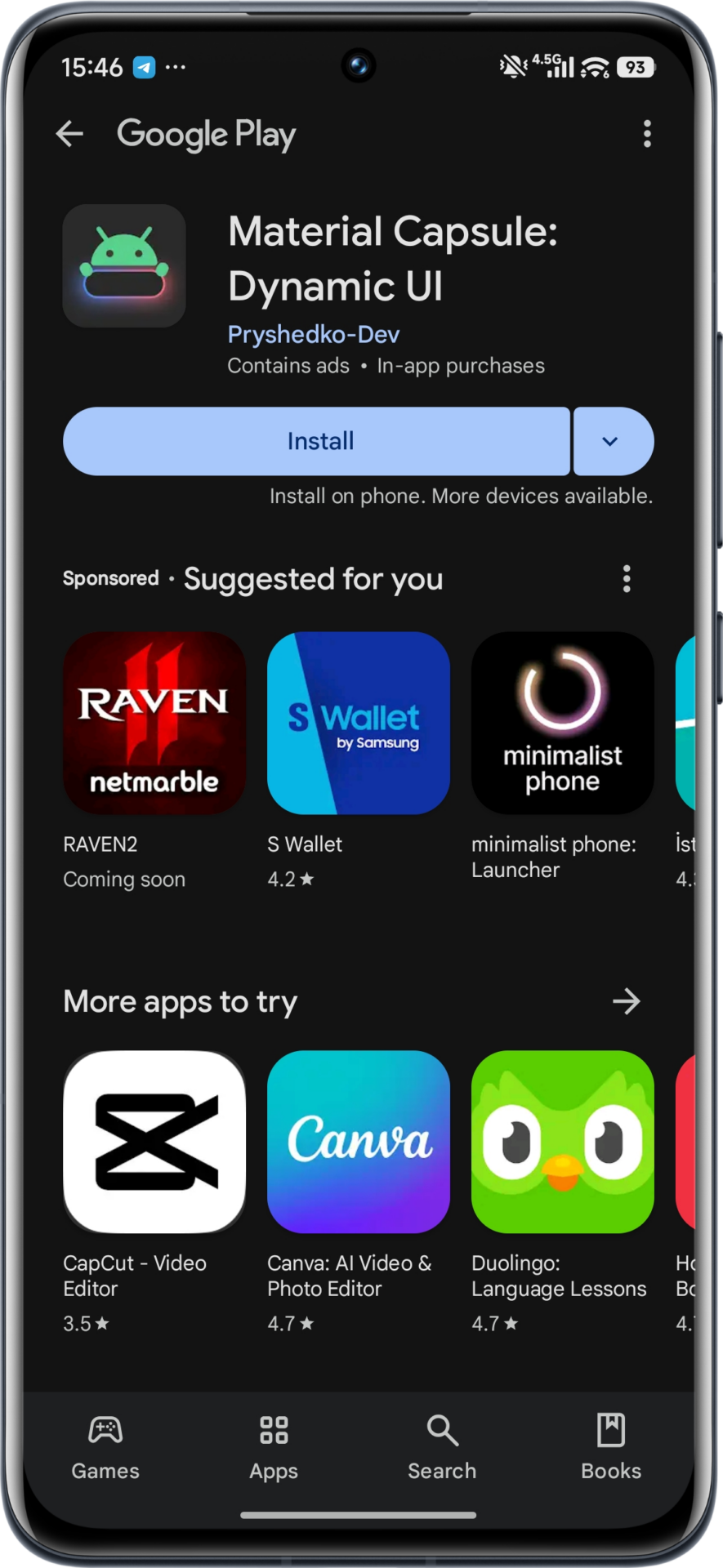Switch to the Games tab
The width and height of the screenshot is (723, 1568).
(x=105, y=1447)
